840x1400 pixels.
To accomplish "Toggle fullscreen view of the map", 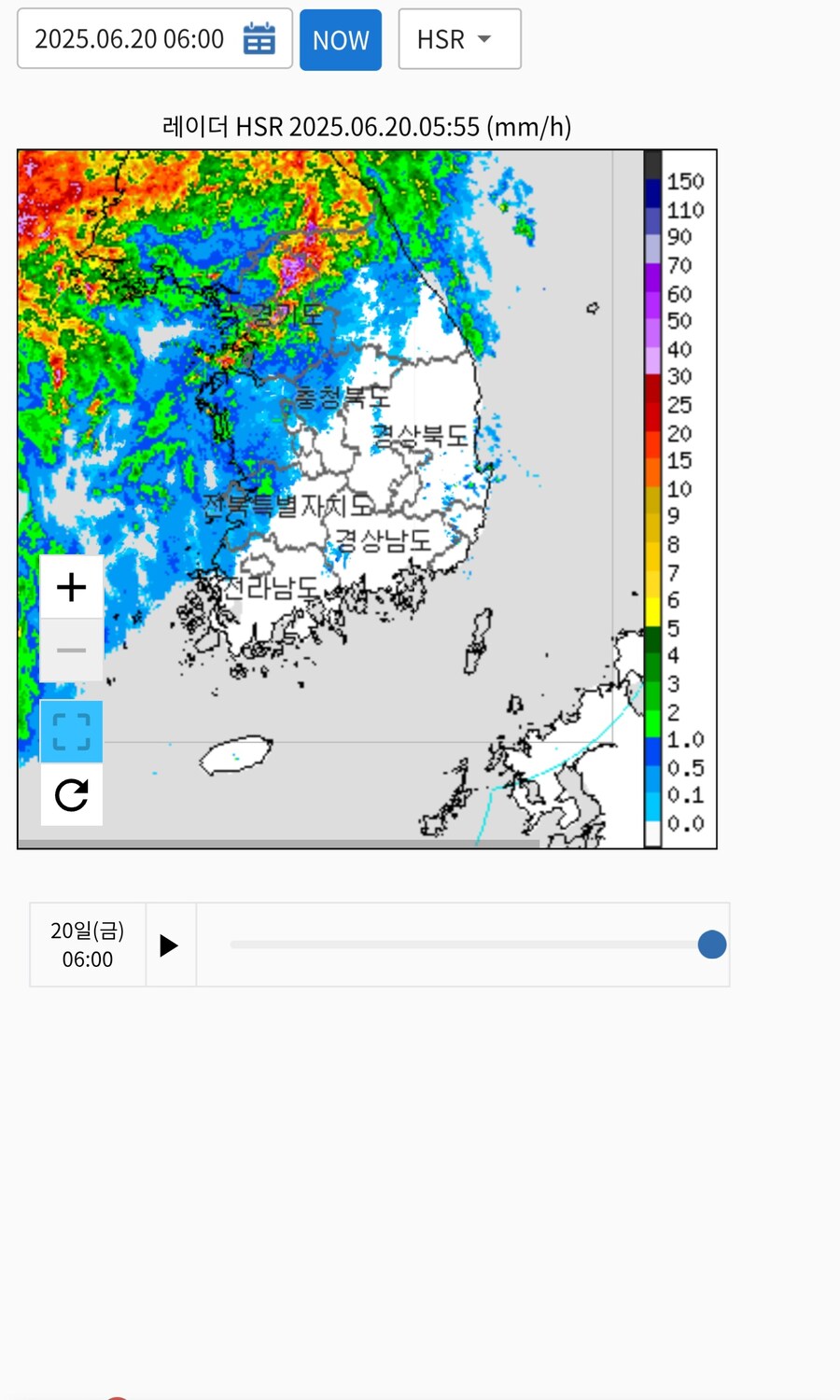I will pyautogui.click(x=72, y=732).
